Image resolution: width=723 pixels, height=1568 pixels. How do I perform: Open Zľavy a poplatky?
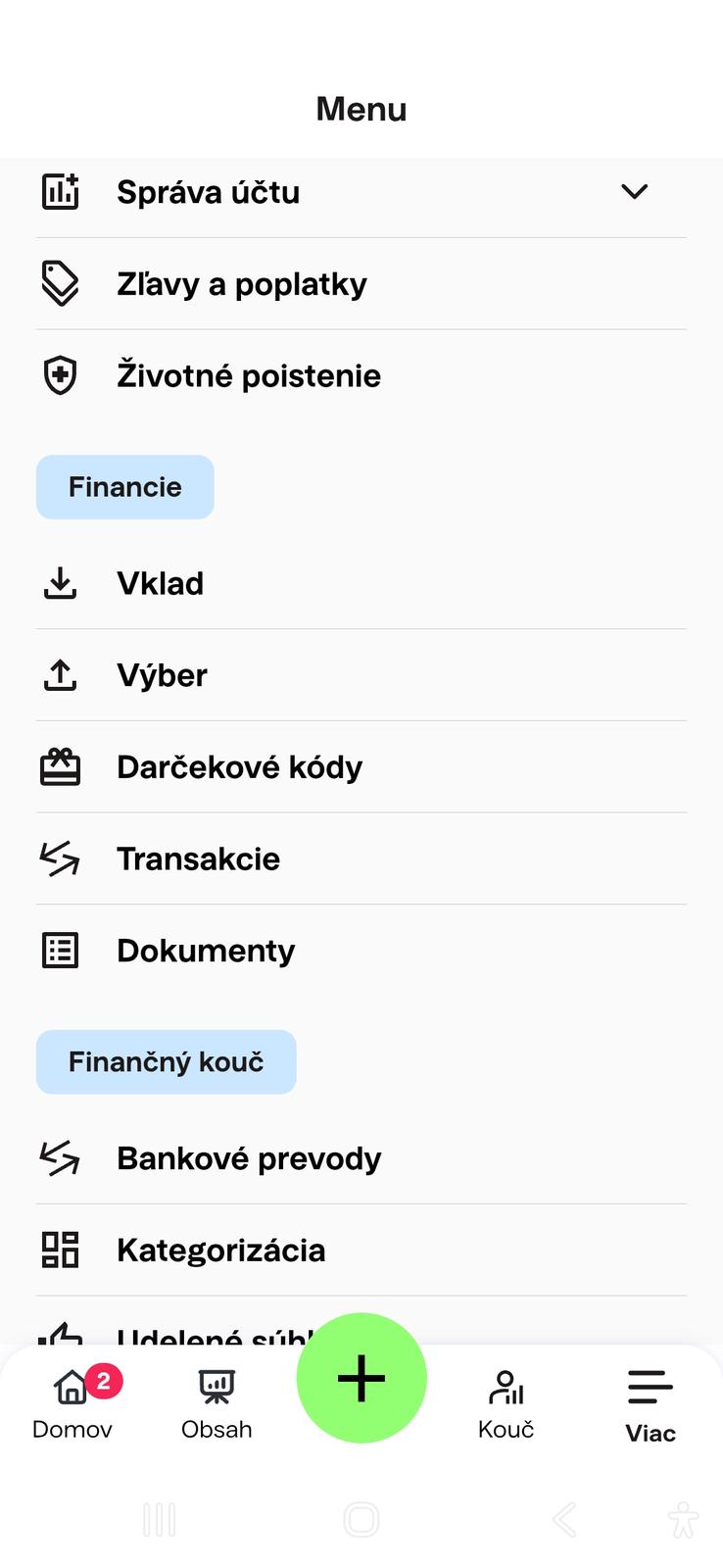(241, 284)
